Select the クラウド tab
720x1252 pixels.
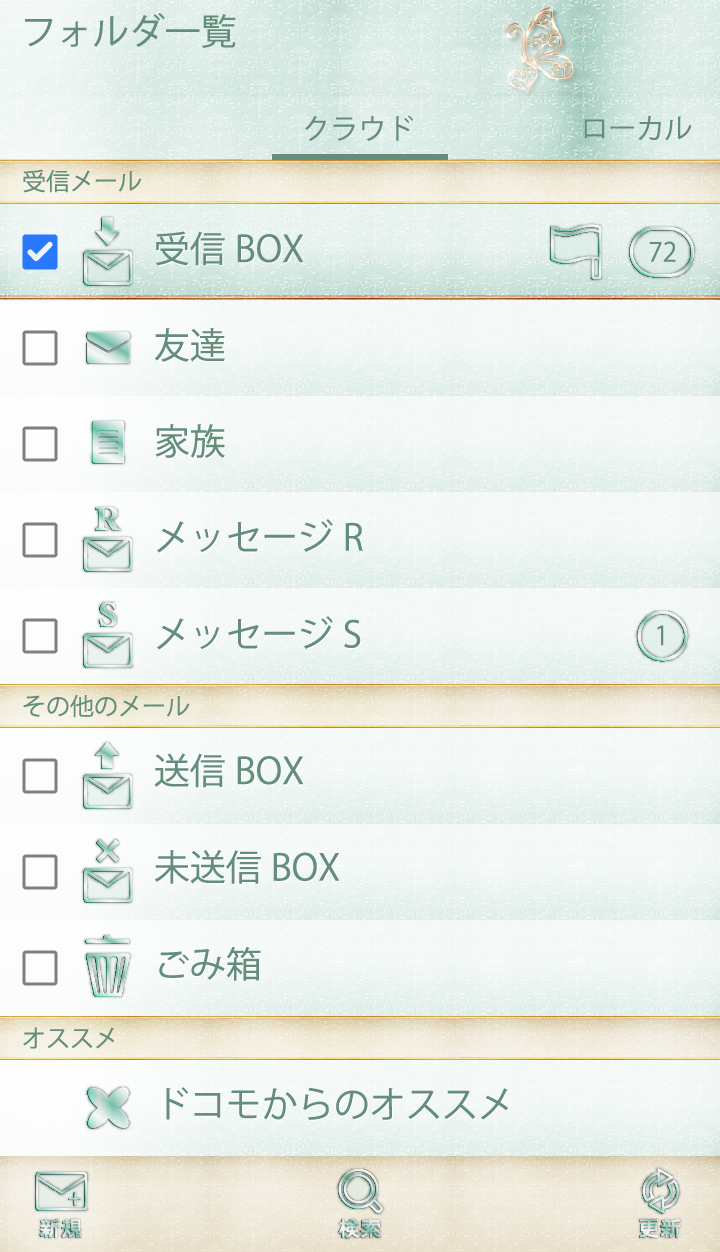point(359,128)
